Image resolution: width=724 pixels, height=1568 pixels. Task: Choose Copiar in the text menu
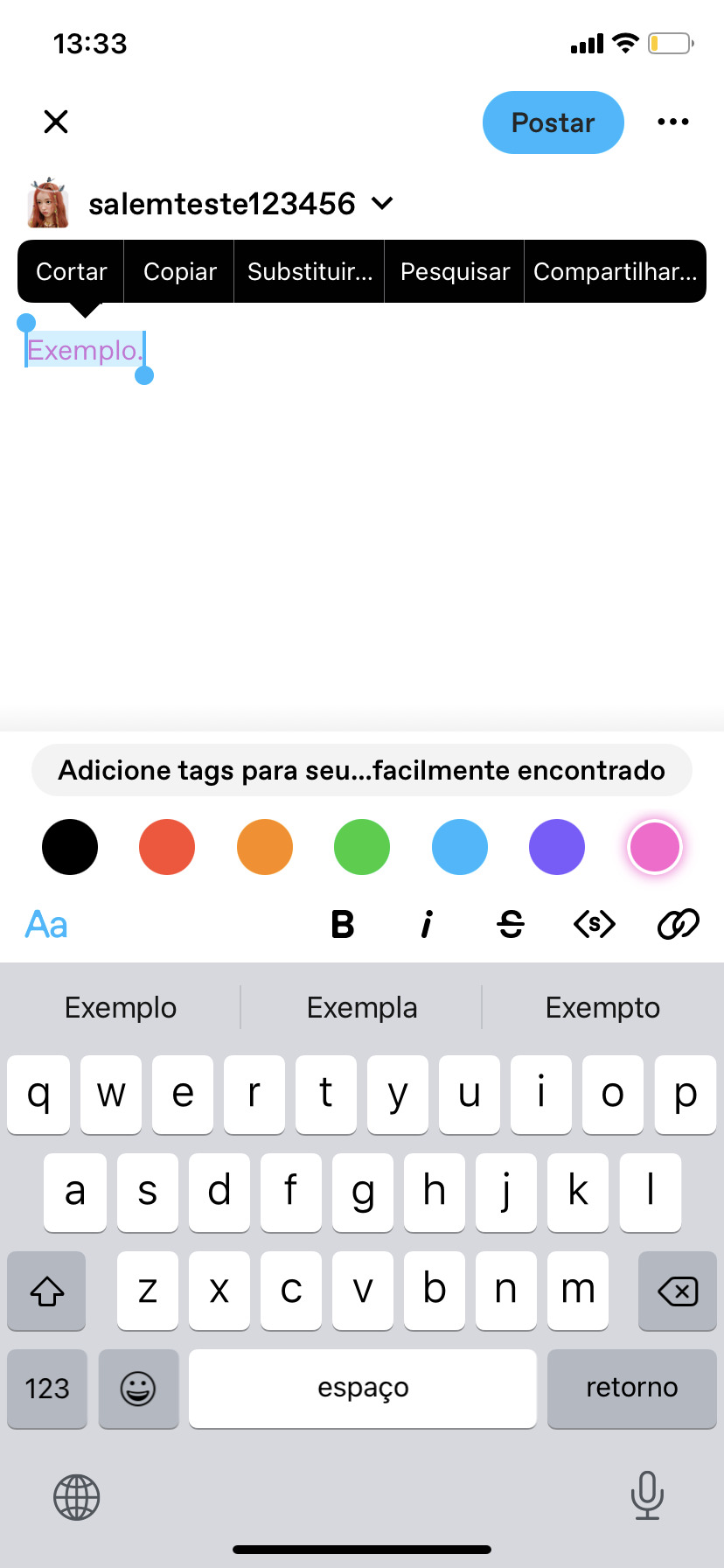[179, 271]
